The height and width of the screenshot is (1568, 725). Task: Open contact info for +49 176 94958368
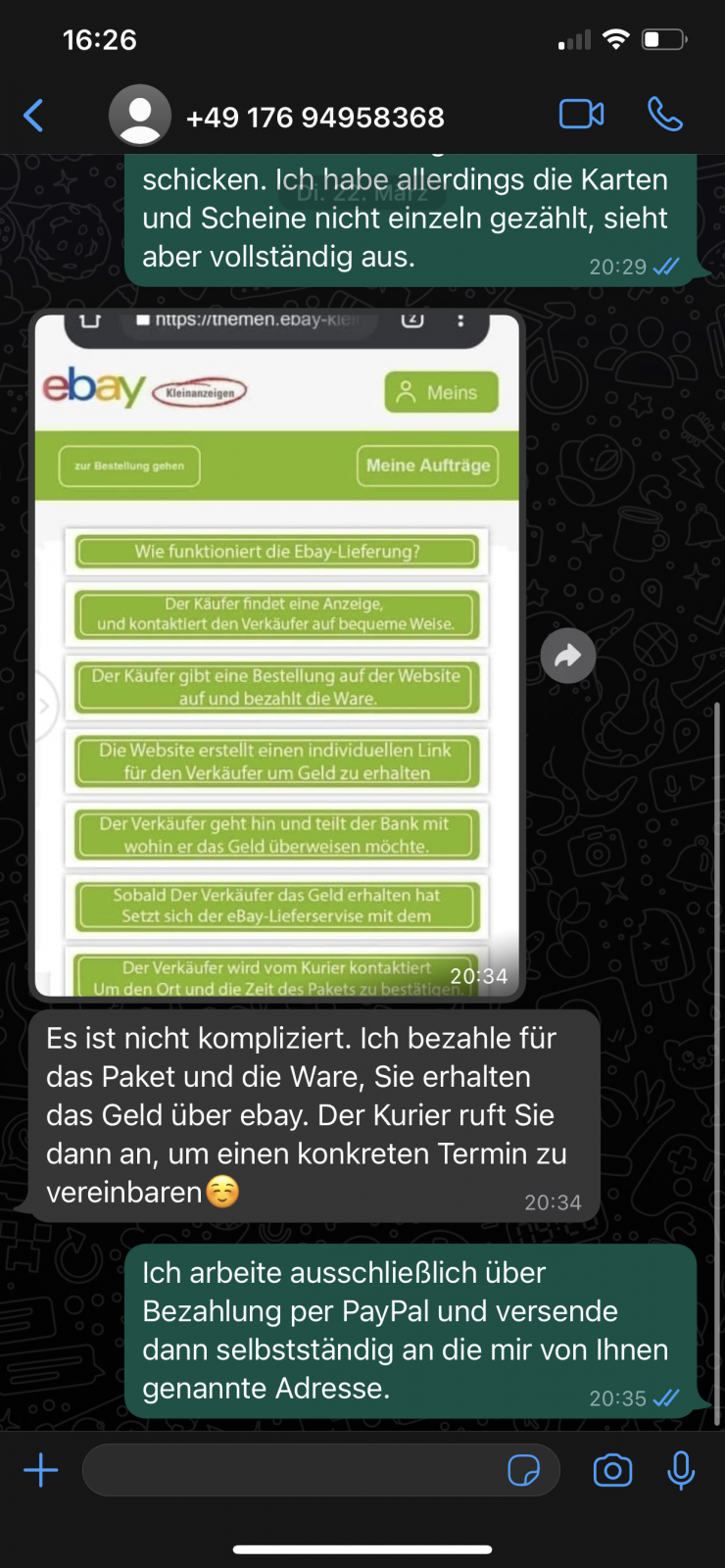click(x=314, y=117)
